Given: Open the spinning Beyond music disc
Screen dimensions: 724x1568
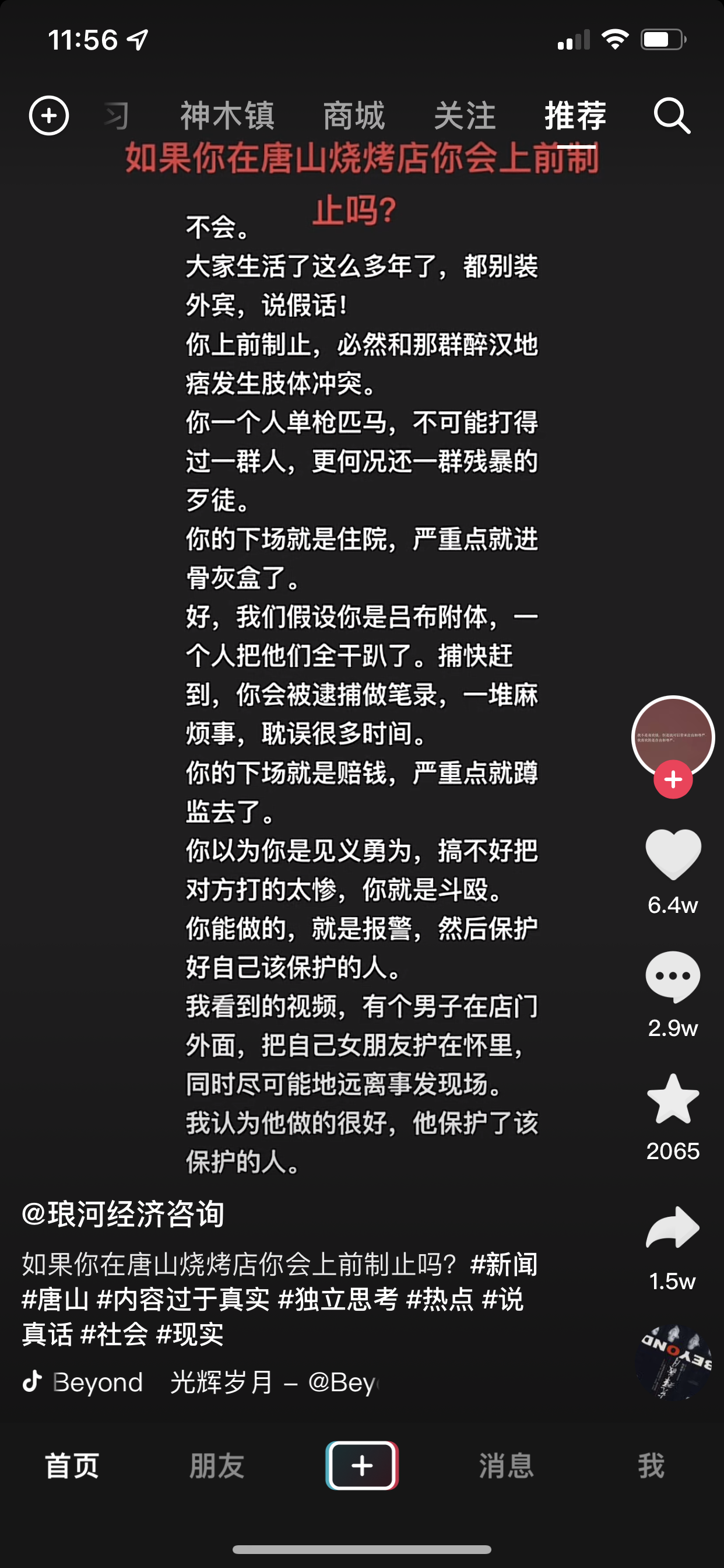Looking at the screenshot, I should 673,1361.
